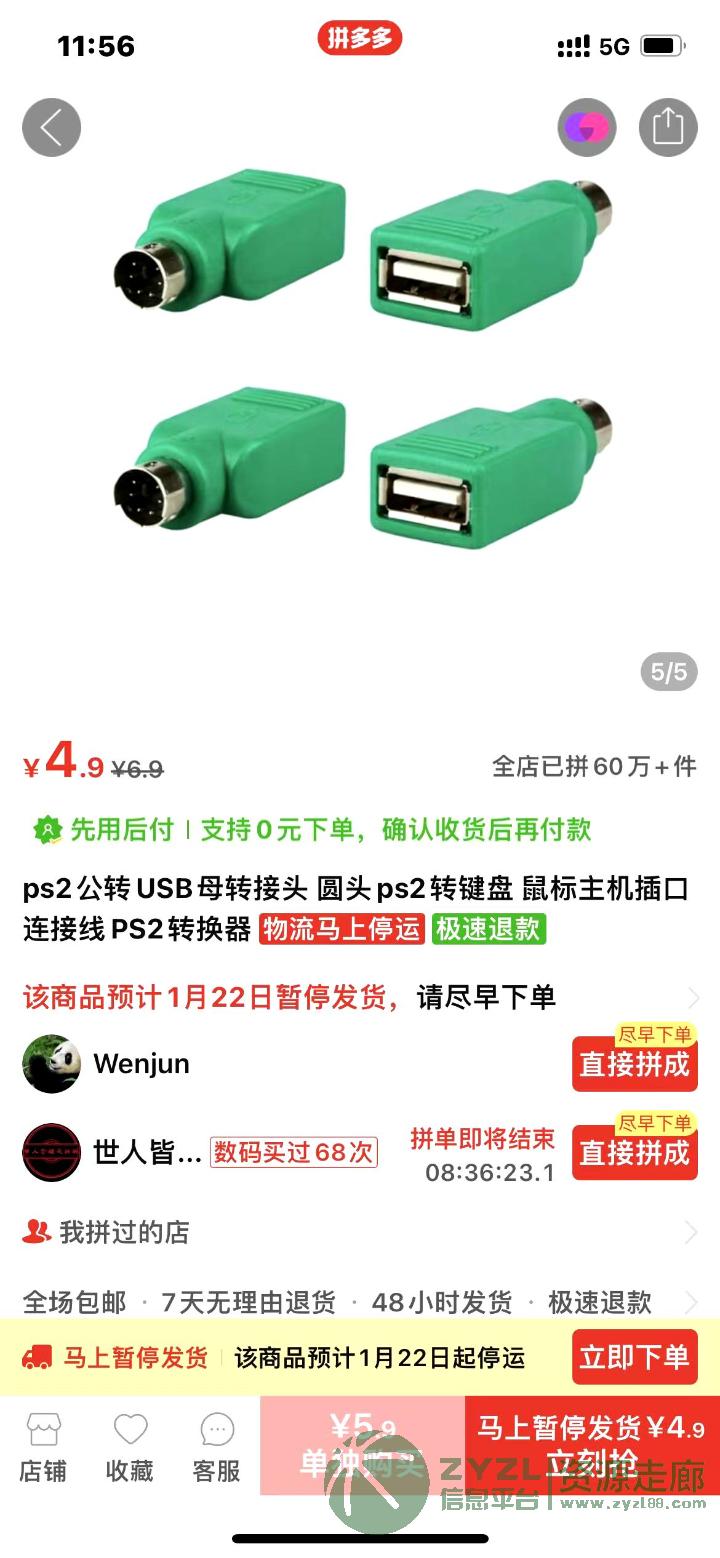Image resolution: width=720 pixels, height=1558 pixels.
Task: Share this product listing
Action: 668,127
